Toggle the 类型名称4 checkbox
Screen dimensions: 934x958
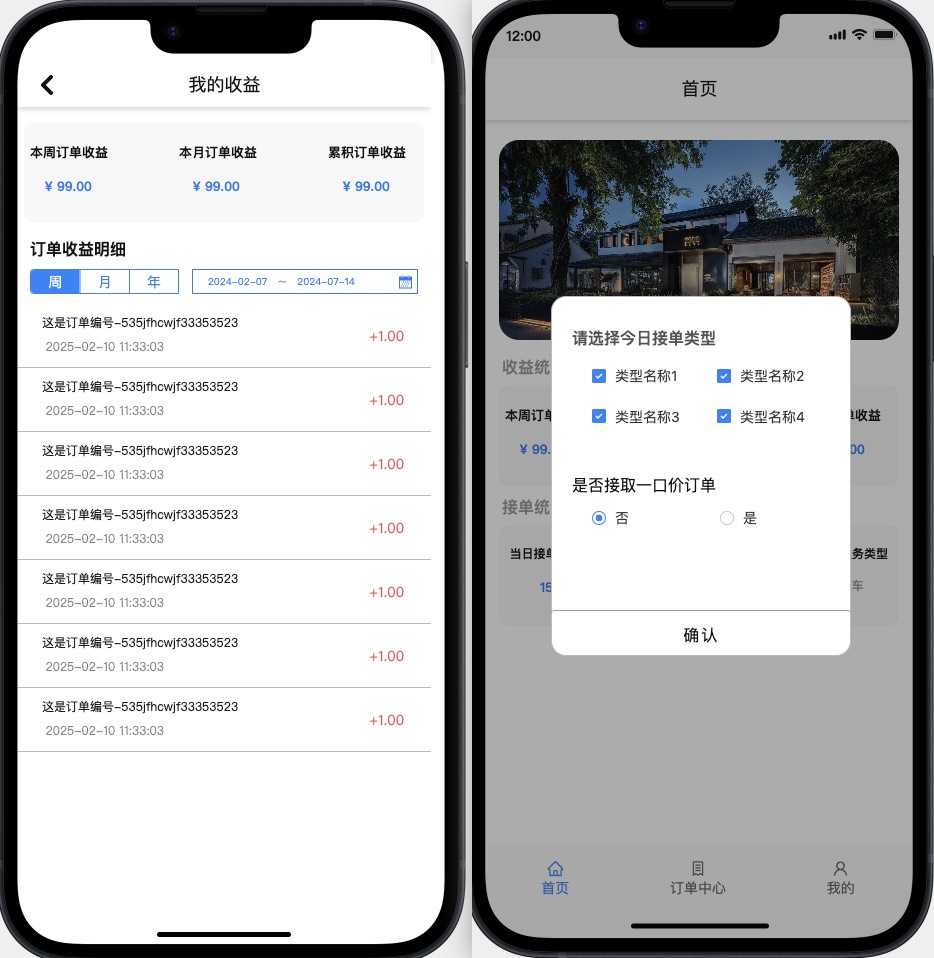724,416
